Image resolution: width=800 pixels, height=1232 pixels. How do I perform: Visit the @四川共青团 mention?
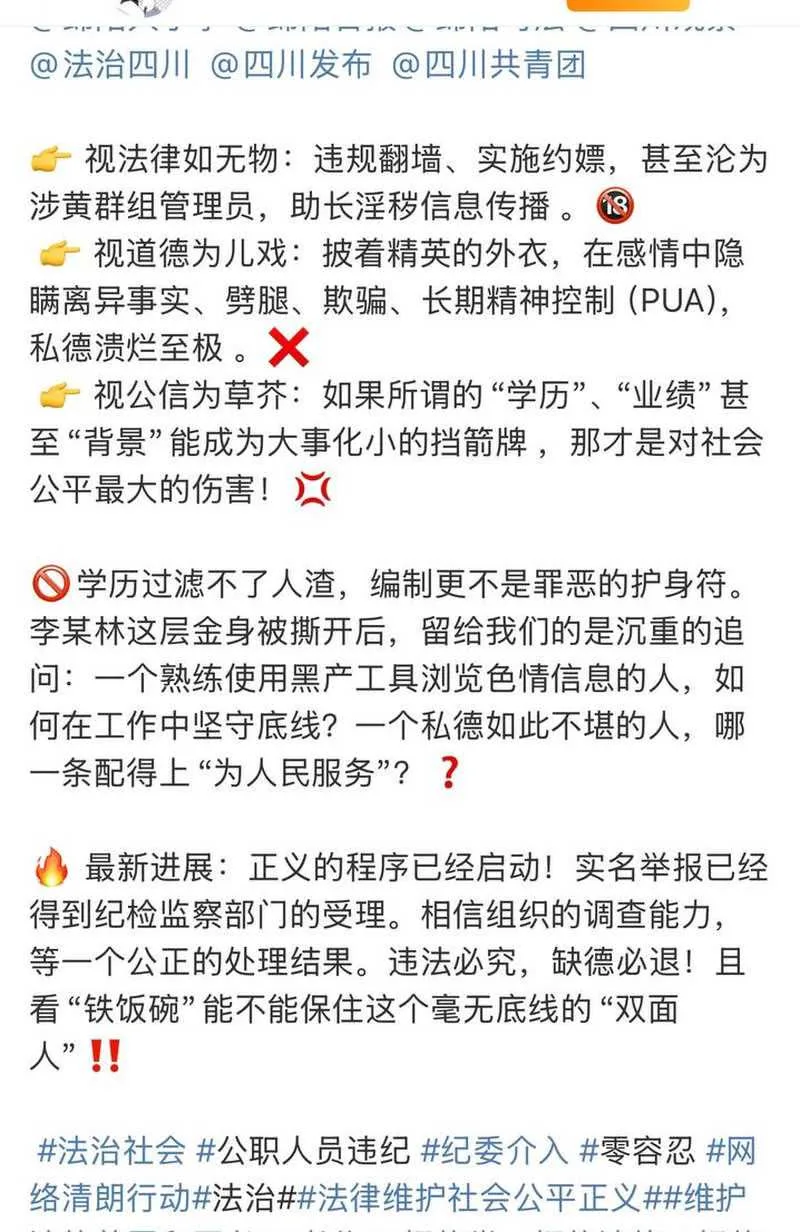[489, 65]
